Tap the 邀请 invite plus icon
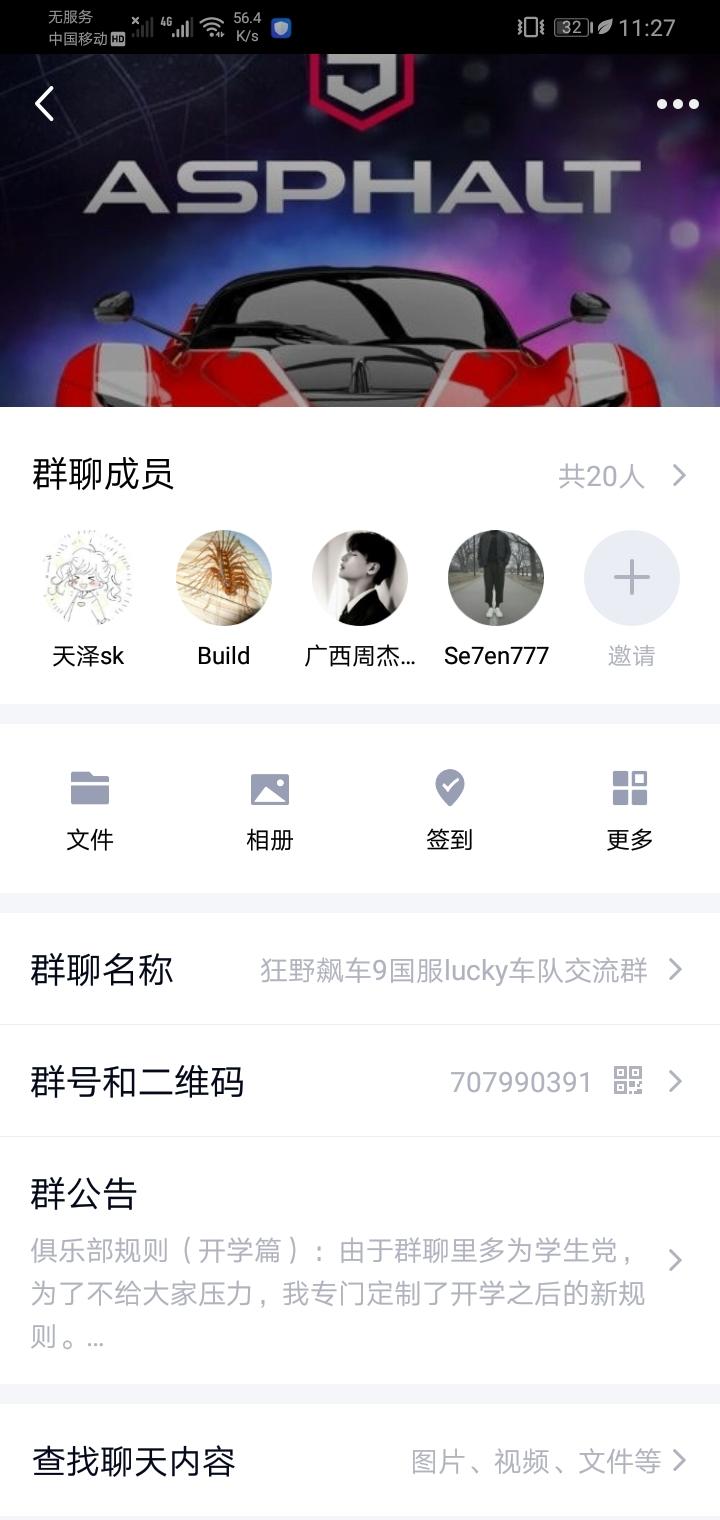The image size is (720, 1520). tap(632, 578)
